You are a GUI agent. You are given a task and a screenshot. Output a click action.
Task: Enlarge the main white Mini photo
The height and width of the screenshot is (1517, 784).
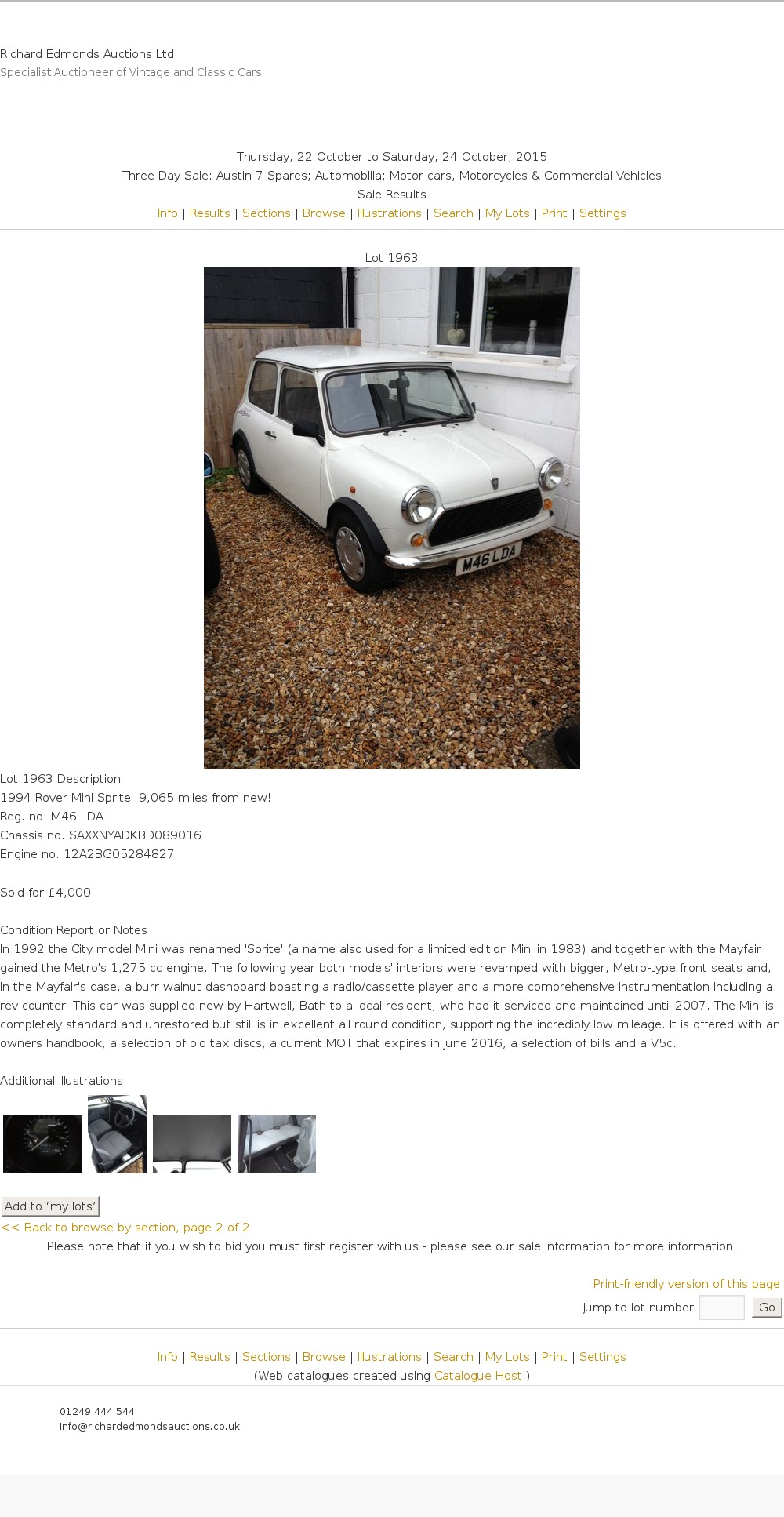(391, 518)
